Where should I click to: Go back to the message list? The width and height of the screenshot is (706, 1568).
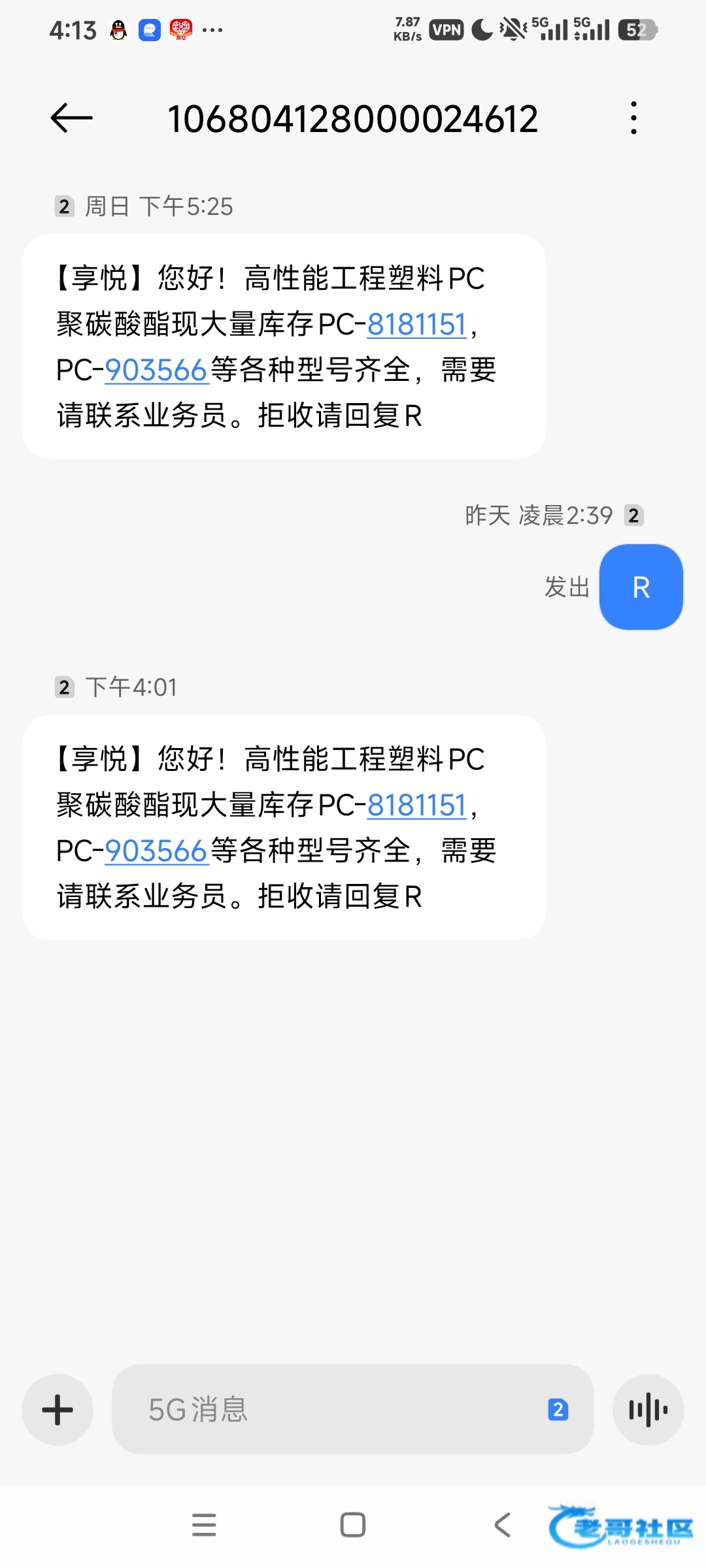[72, 118]
